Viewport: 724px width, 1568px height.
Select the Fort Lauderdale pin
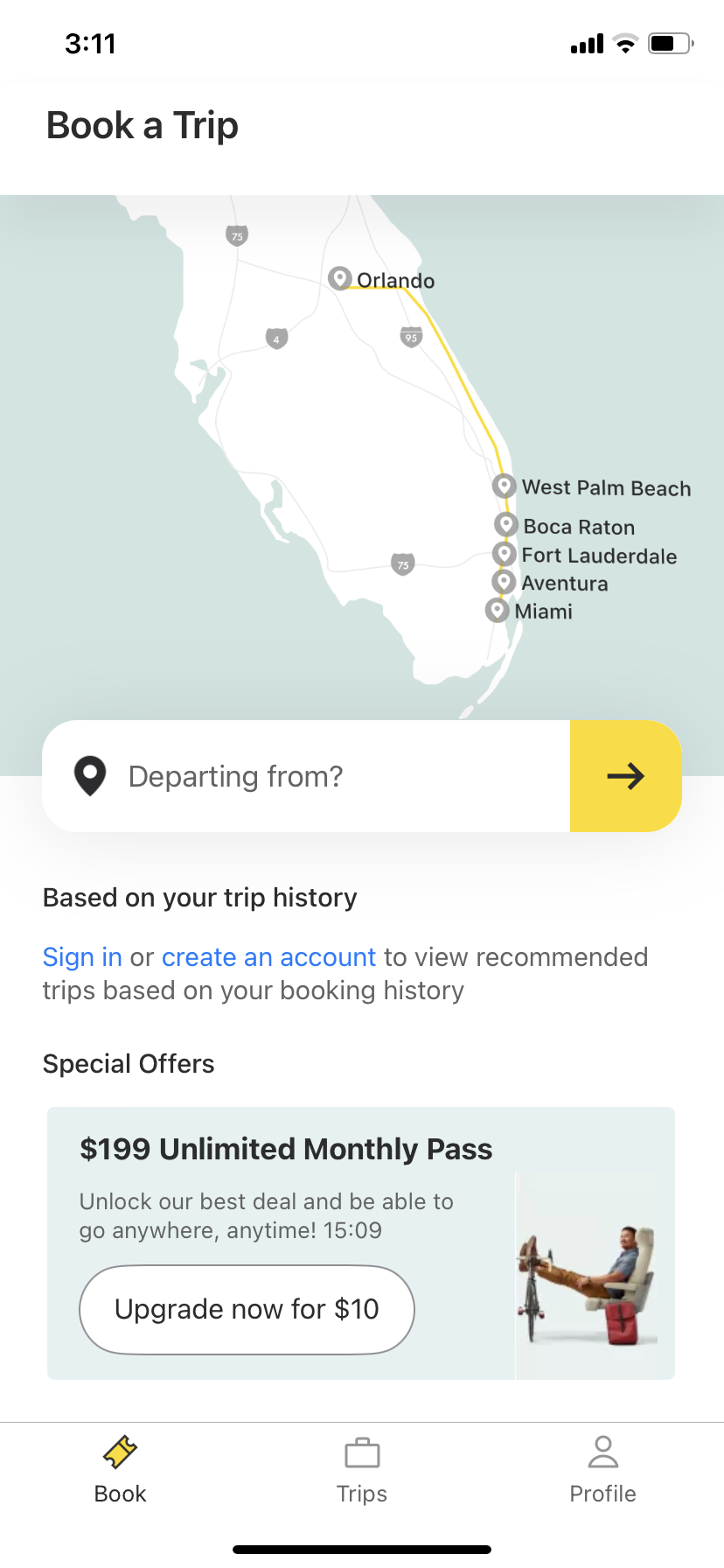pos(504,554)
